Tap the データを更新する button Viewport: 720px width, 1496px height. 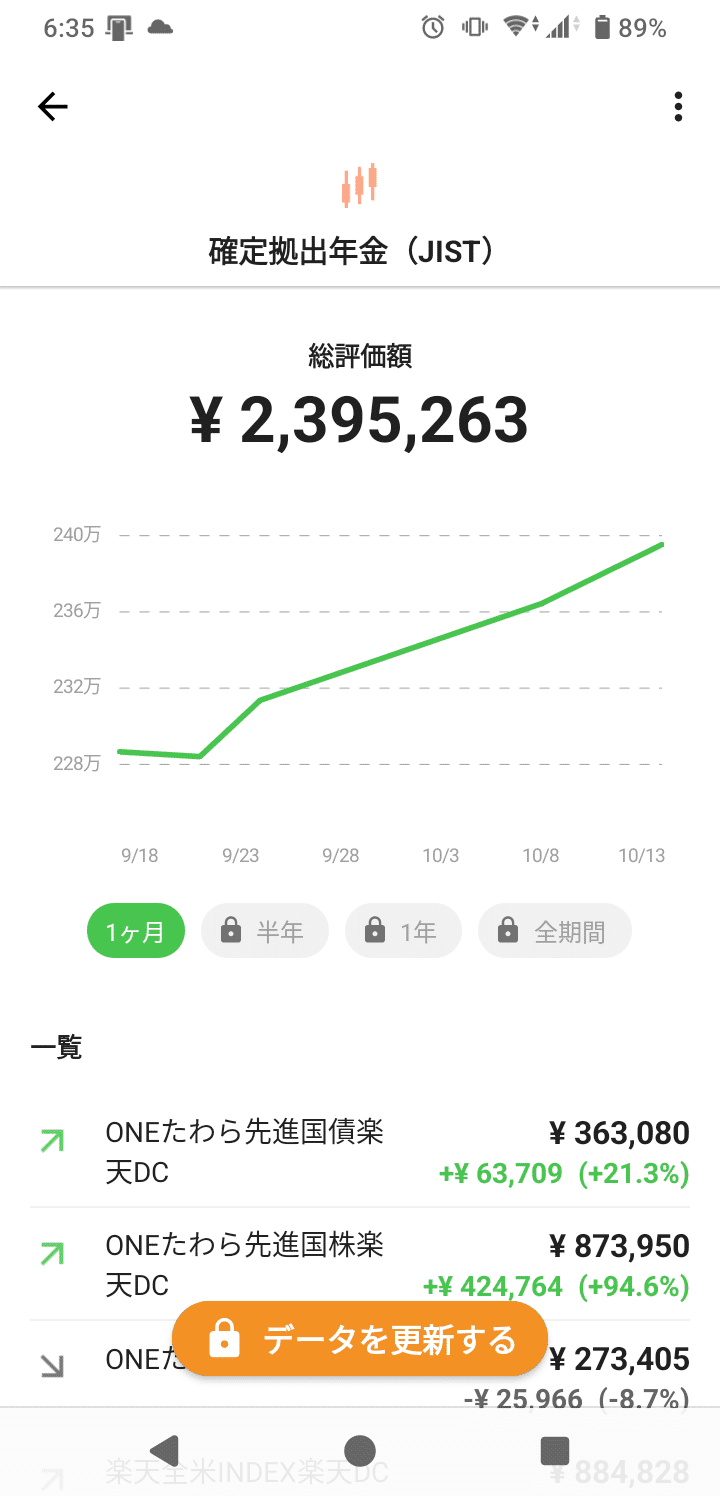coord(360,1339)
